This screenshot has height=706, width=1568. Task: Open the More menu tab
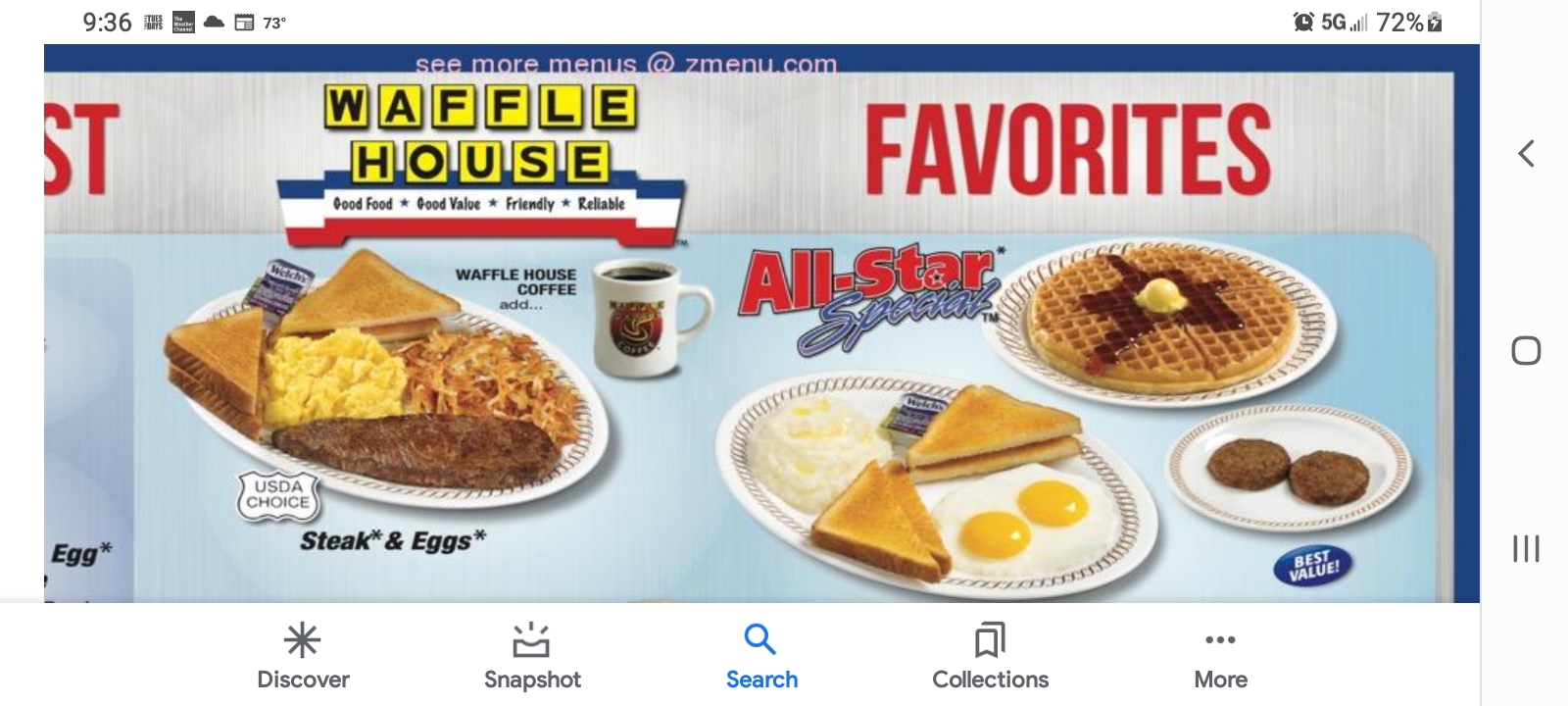[1220, 656]
